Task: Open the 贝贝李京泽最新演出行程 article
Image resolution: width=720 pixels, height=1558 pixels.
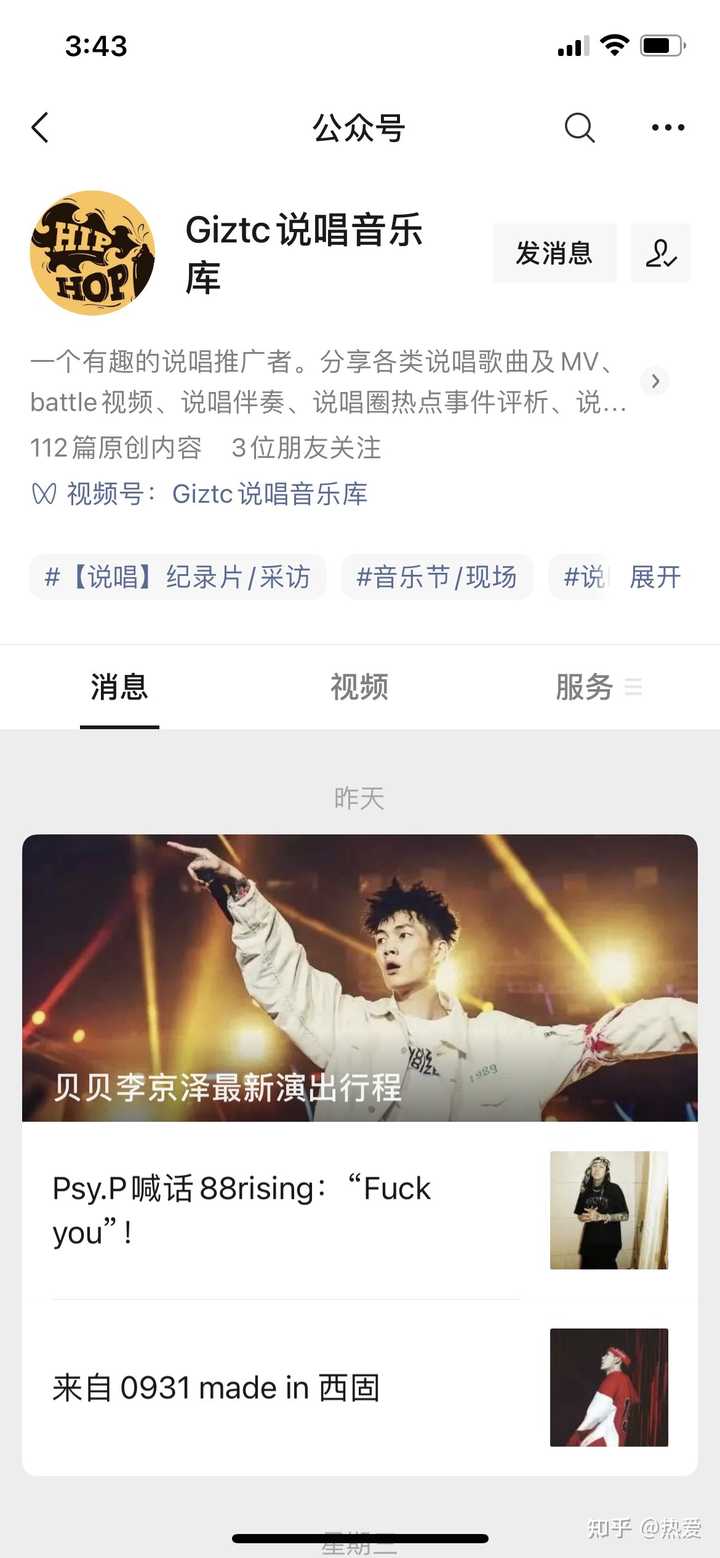Action: coord(360,977)
